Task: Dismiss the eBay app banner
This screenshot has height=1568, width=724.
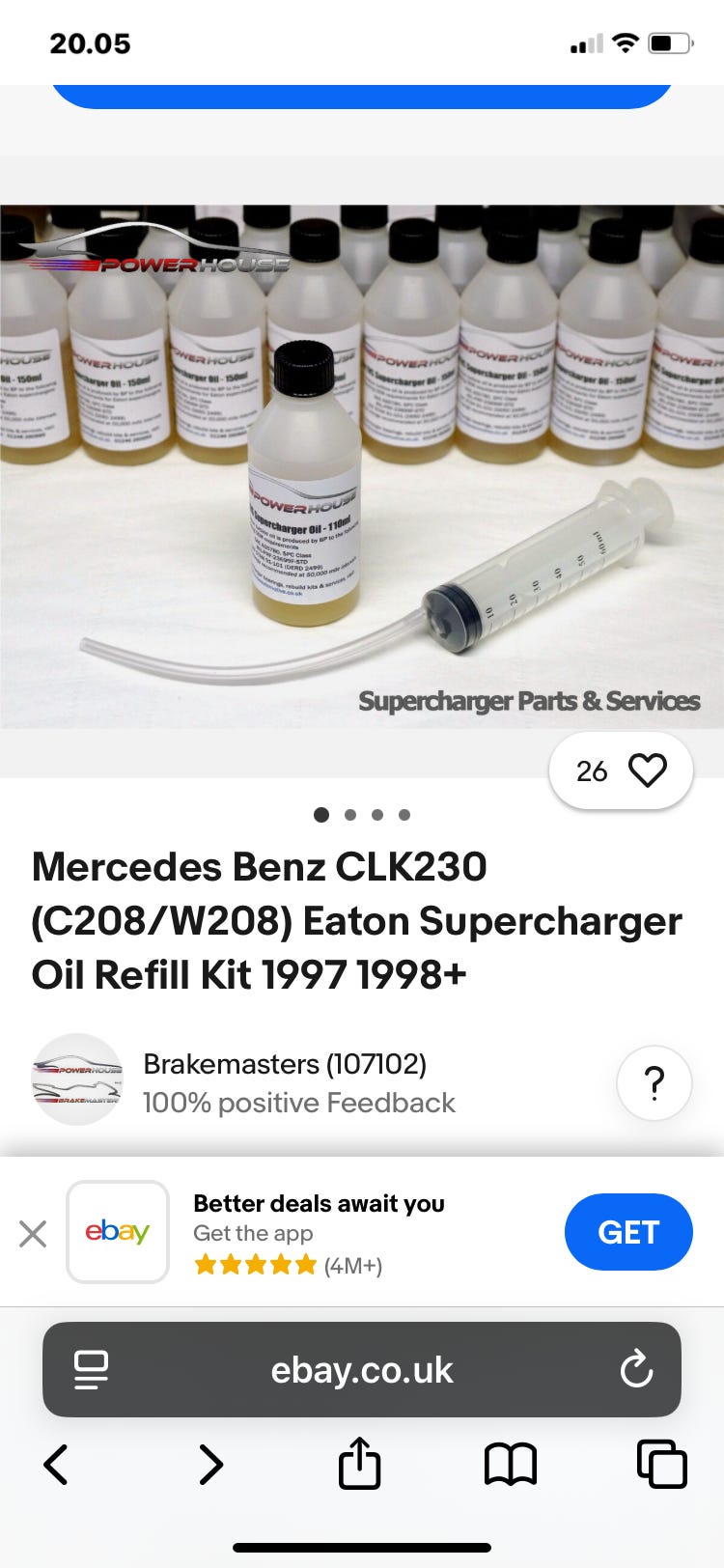Action: pyautogui.click(x=33, y=1233)
